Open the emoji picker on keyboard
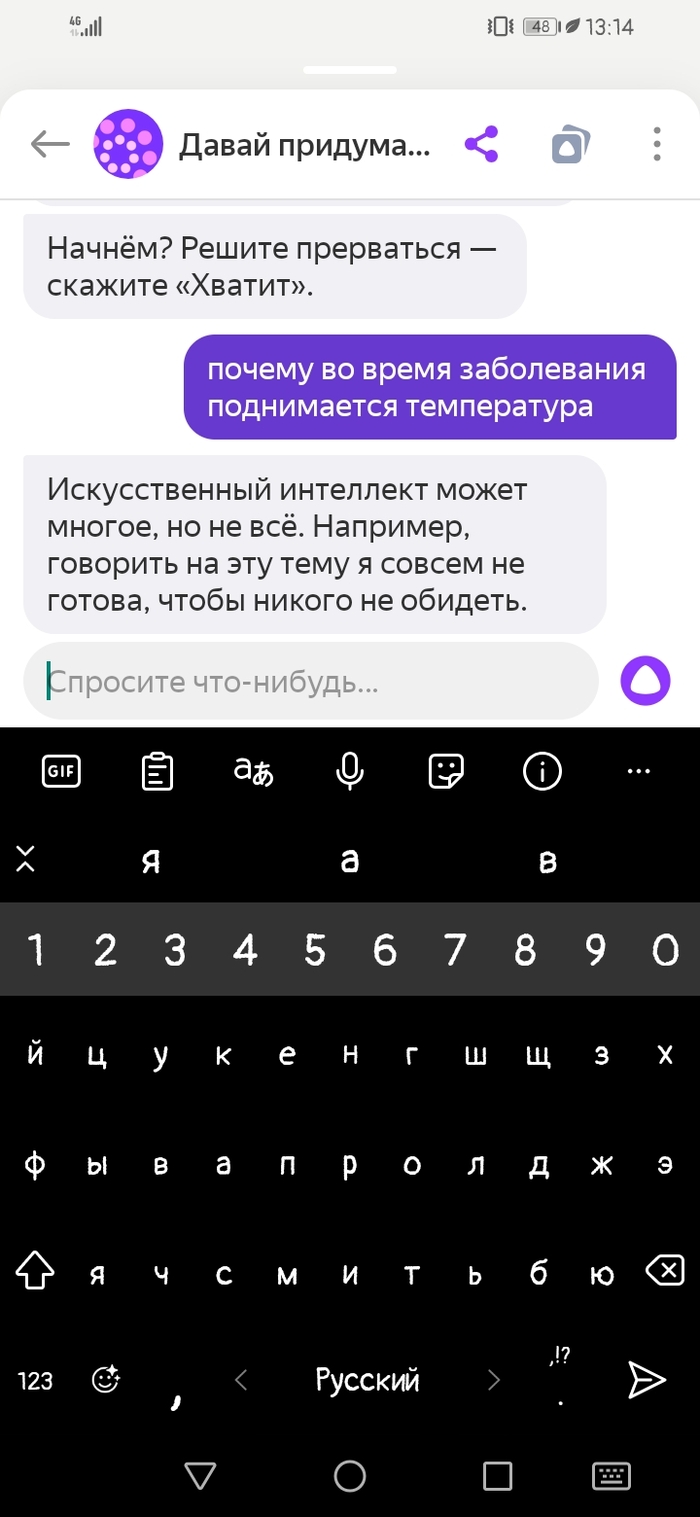The height and width of the screenshot is (1517, 700). [x=106, y=1381]
